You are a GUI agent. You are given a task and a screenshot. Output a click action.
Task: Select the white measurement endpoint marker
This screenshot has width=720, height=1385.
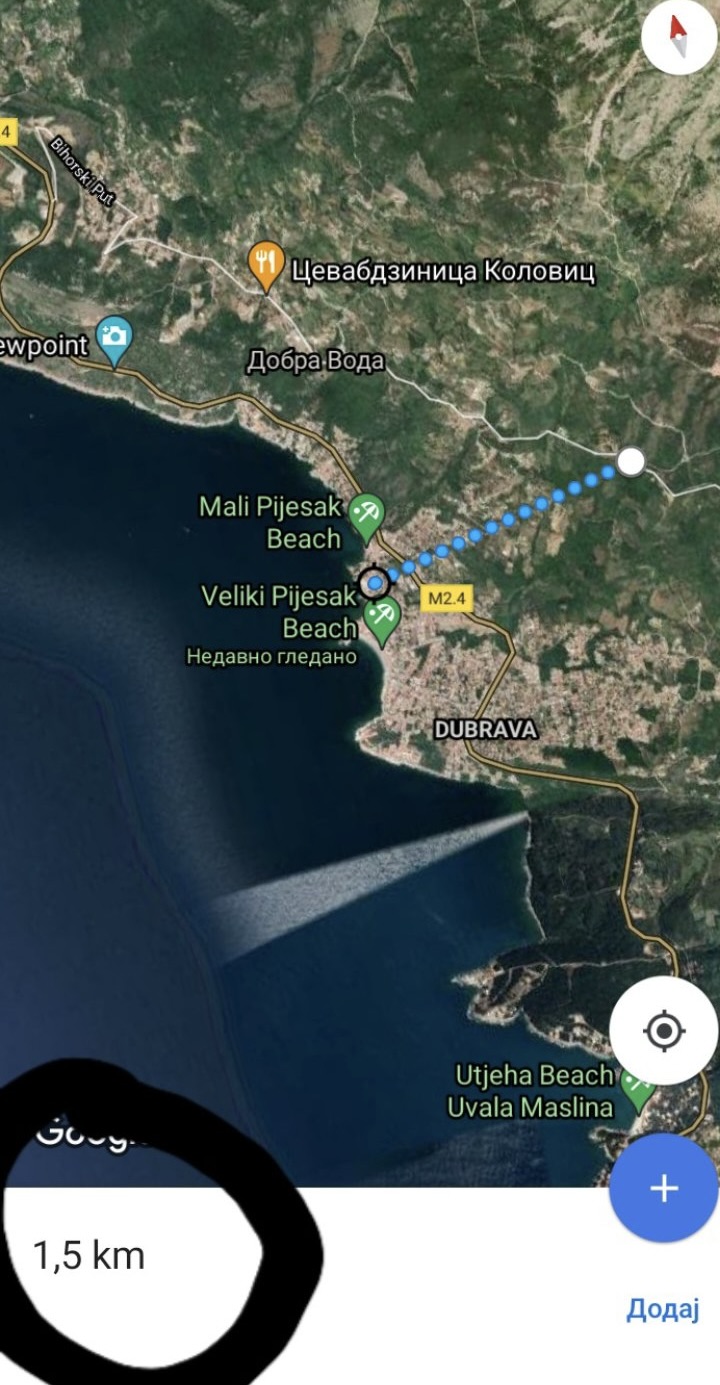631,461
